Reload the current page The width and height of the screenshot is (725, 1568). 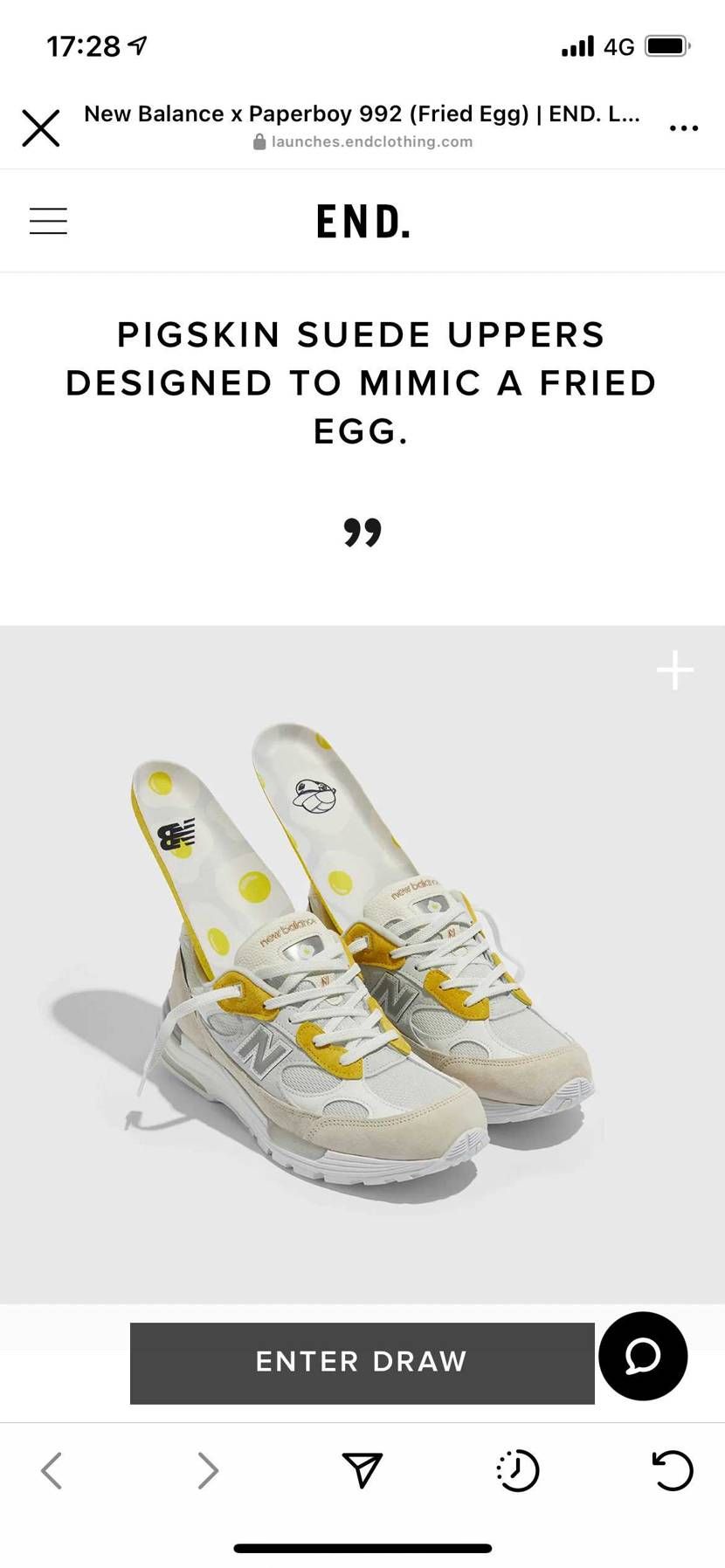point(673,1471)
